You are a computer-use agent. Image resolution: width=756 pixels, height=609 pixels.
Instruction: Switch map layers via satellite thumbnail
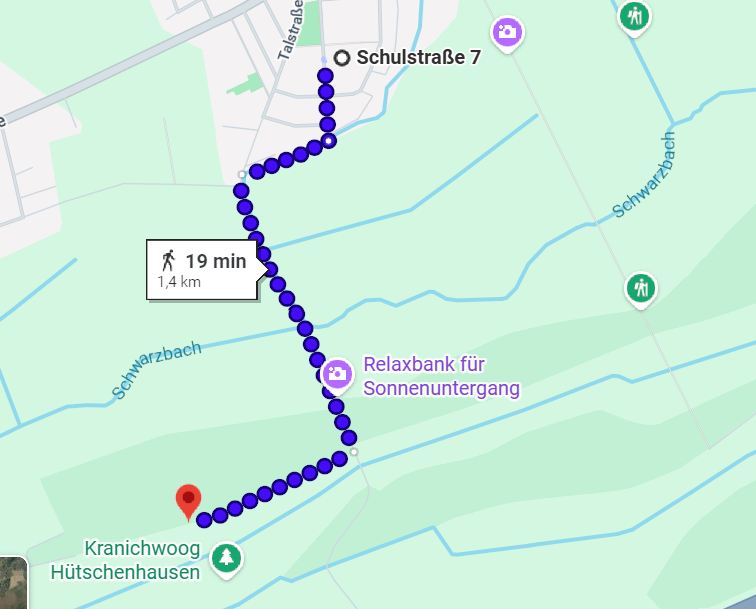pos(12,584)
